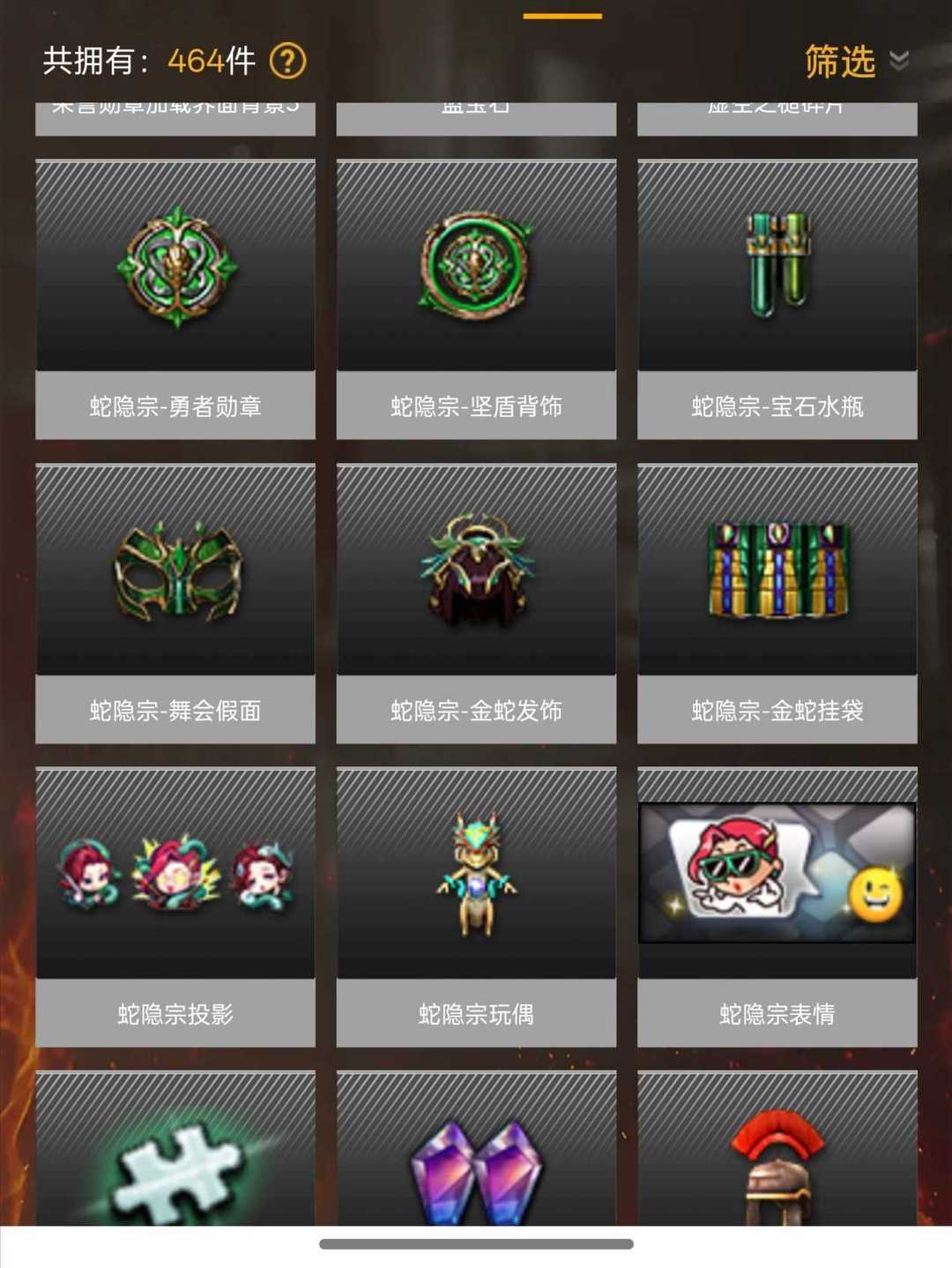
Task: View 蛇隐宗-金蛇挂袋 item
Action: point(777,602)
